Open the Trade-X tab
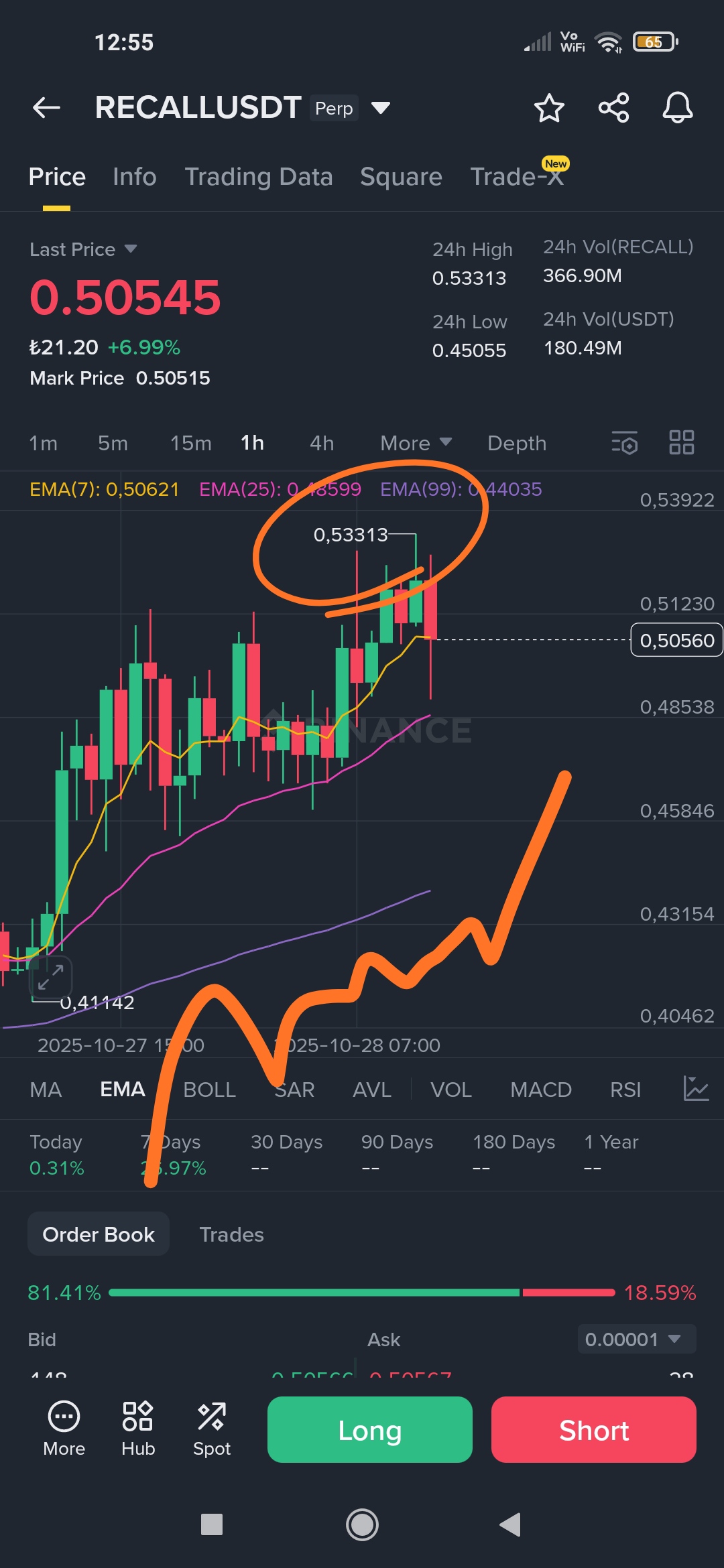The width and height of the screenshot is (724, 1568). 516,177
